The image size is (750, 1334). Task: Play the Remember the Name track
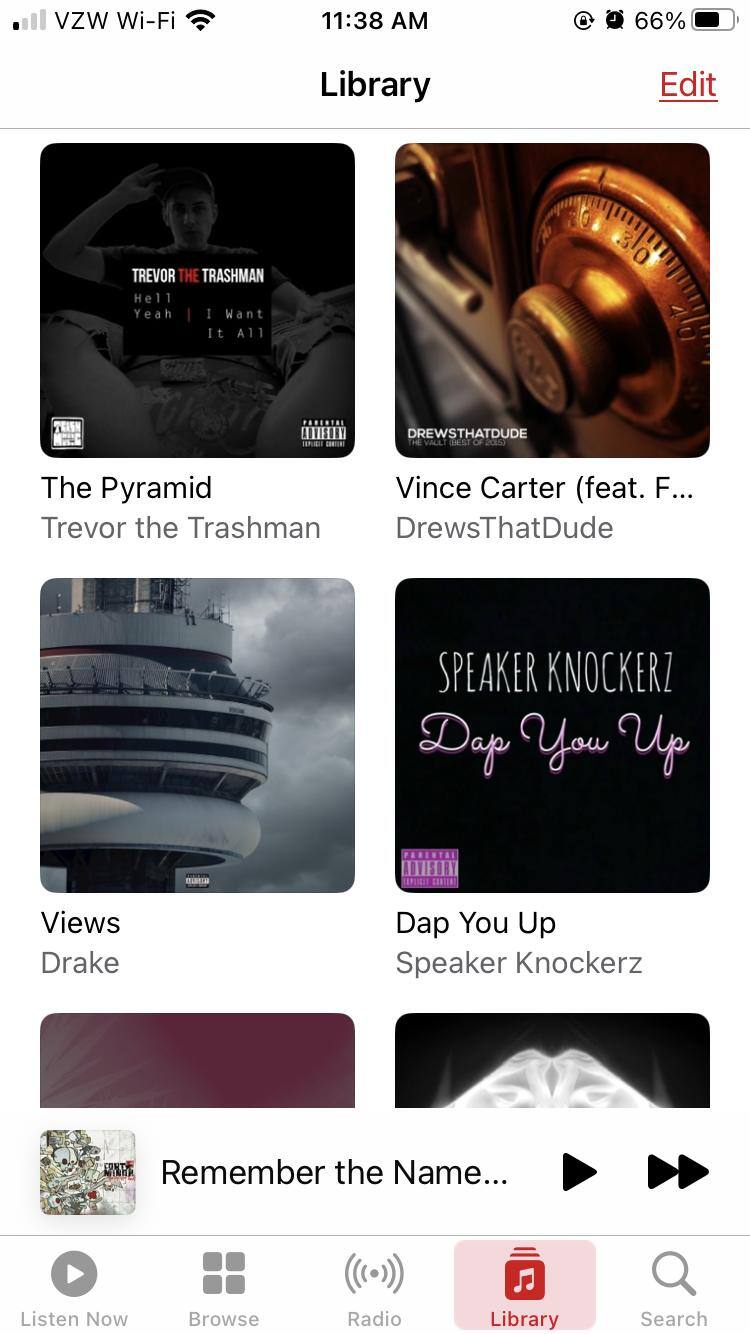click(579, 1172)
